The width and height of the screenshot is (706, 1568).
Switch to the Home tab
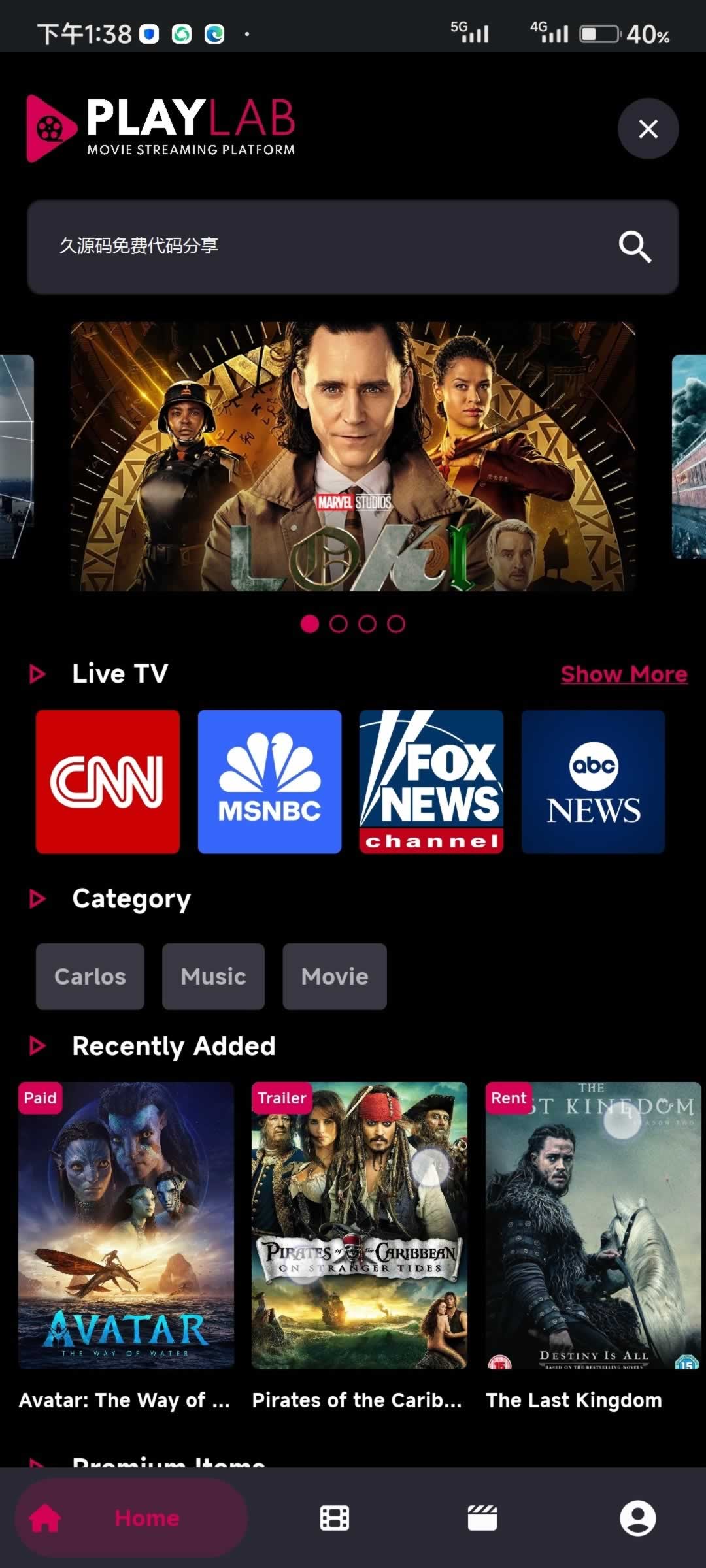click(131, 1518)
